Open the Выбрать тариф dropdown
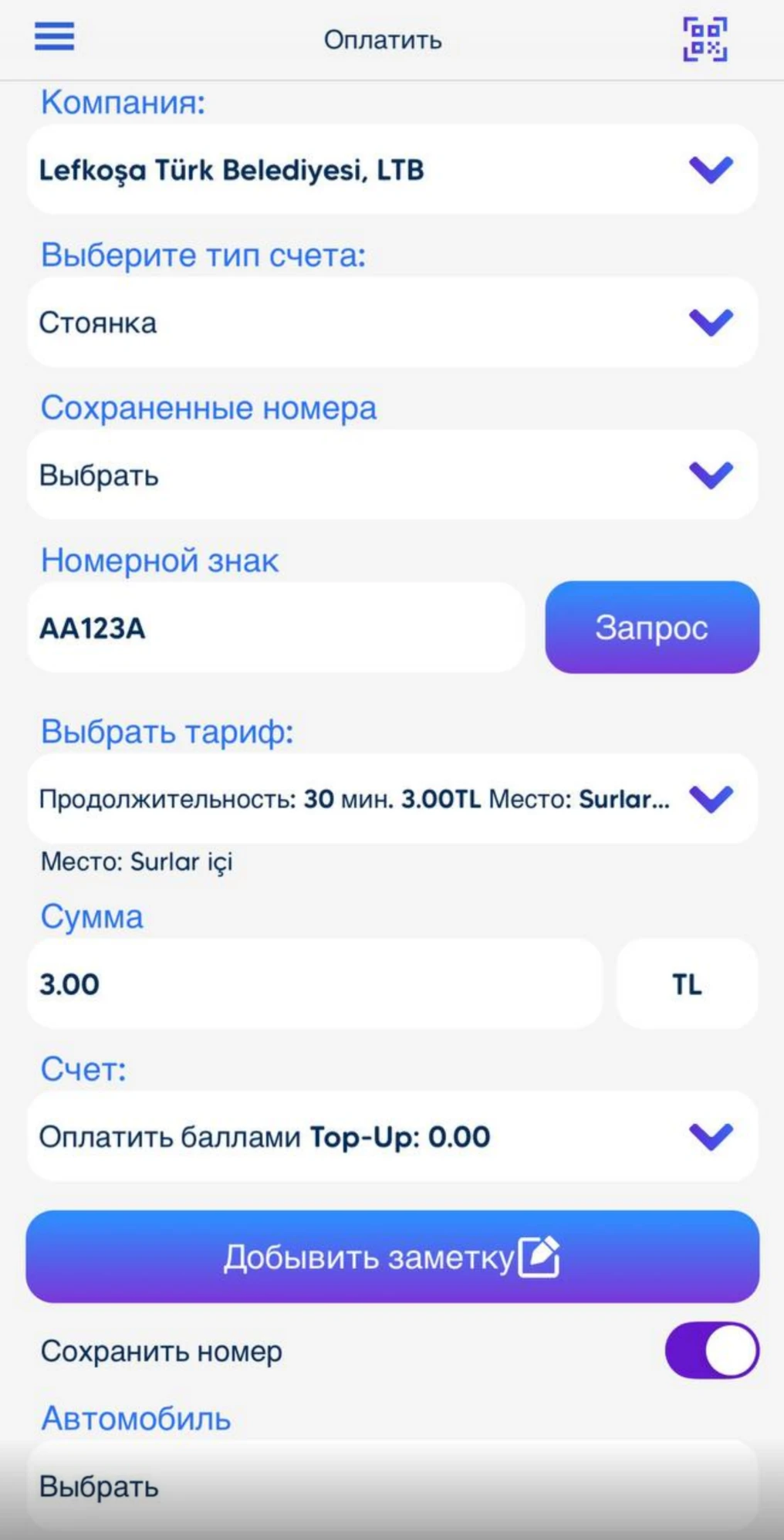The image size is (784, 1540). pos(709,798)
